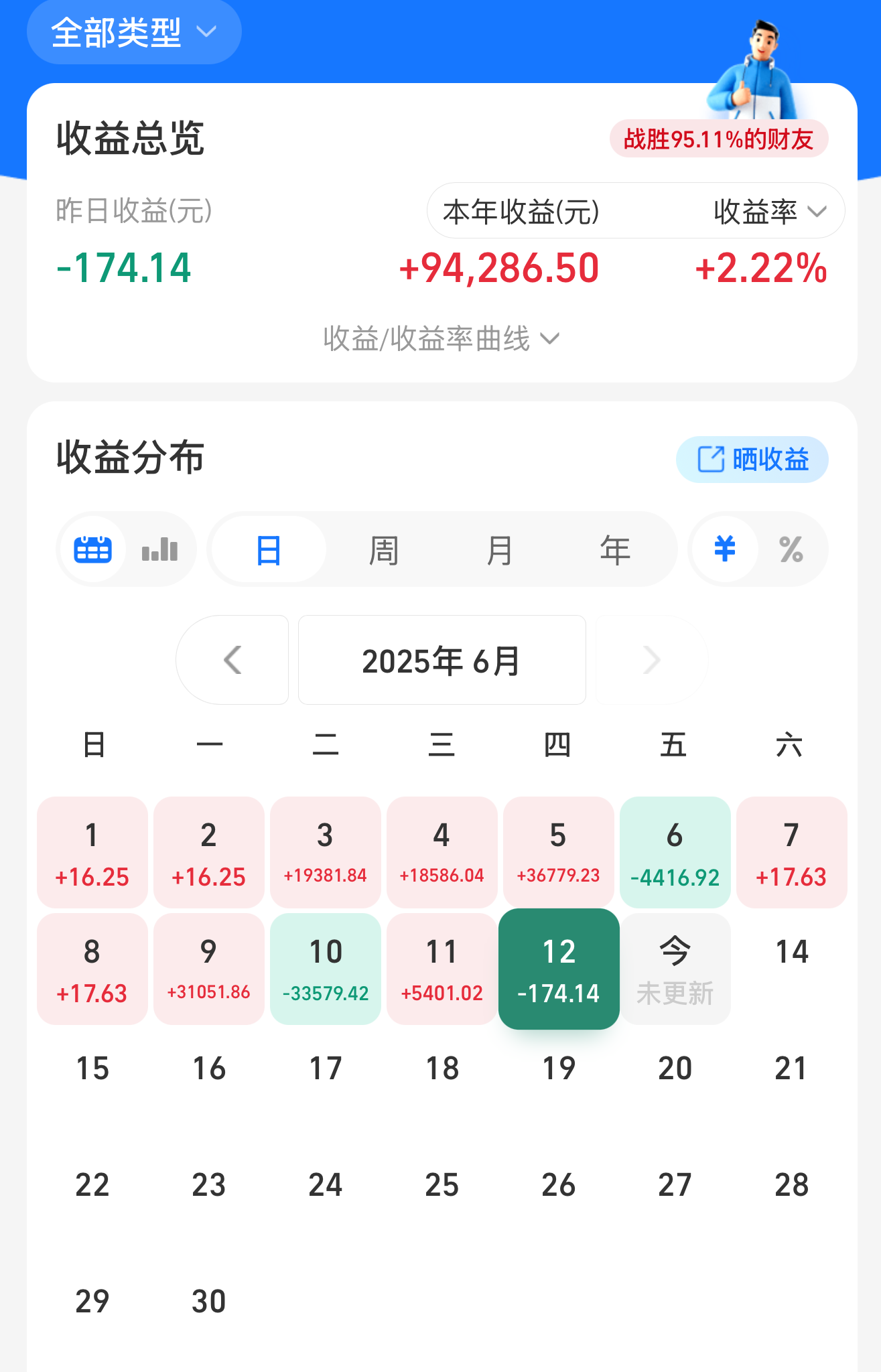881x1372 pixels.
Task: Share earnings via 晒收益 button
Action: 752,460
